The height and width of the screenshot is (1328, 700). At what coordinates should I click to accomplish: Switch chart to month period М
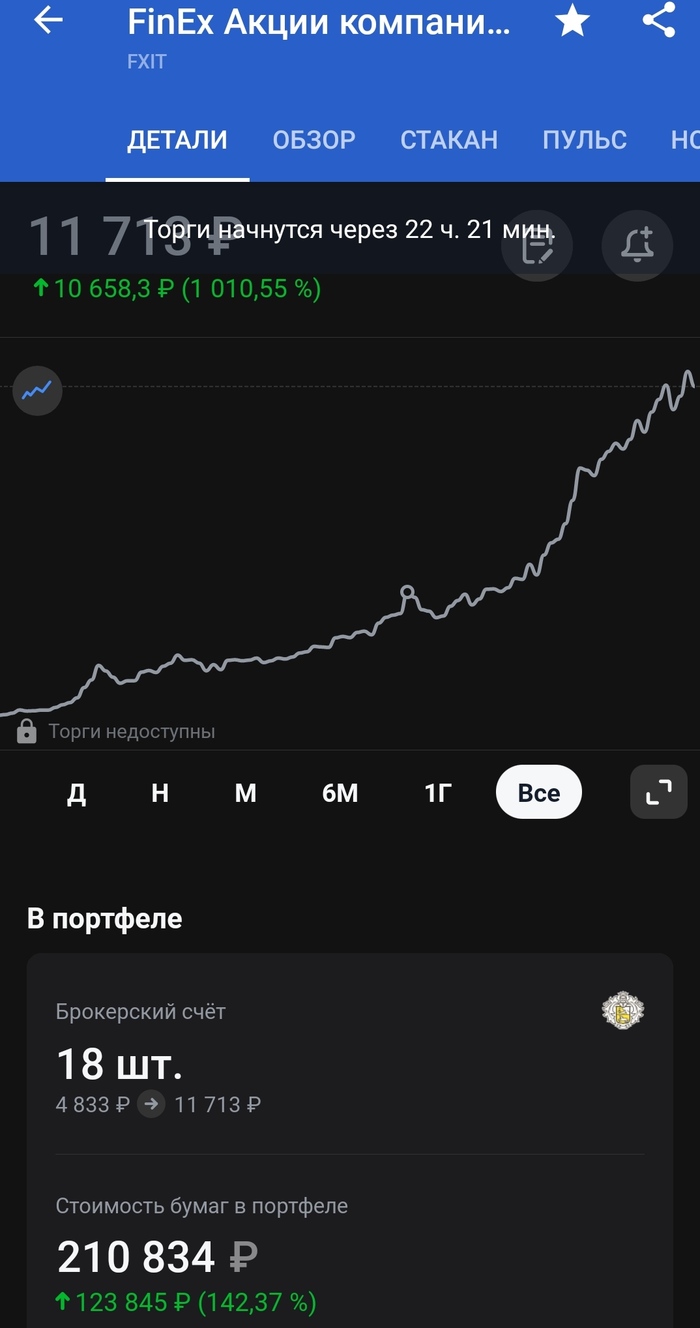(246, 793)
